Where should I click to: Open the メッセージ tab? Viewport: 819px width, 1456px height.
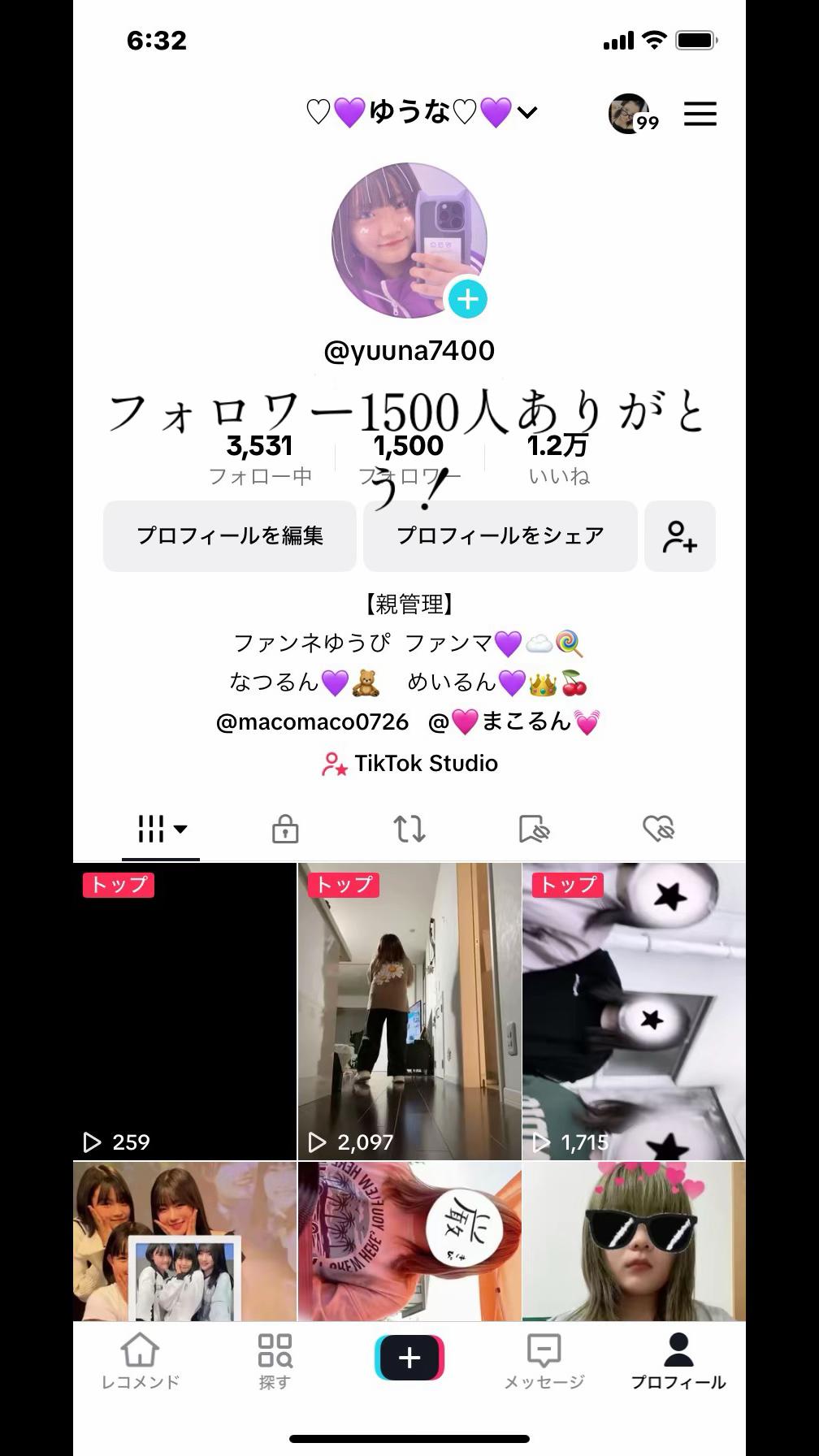(x=544, y=1361)
